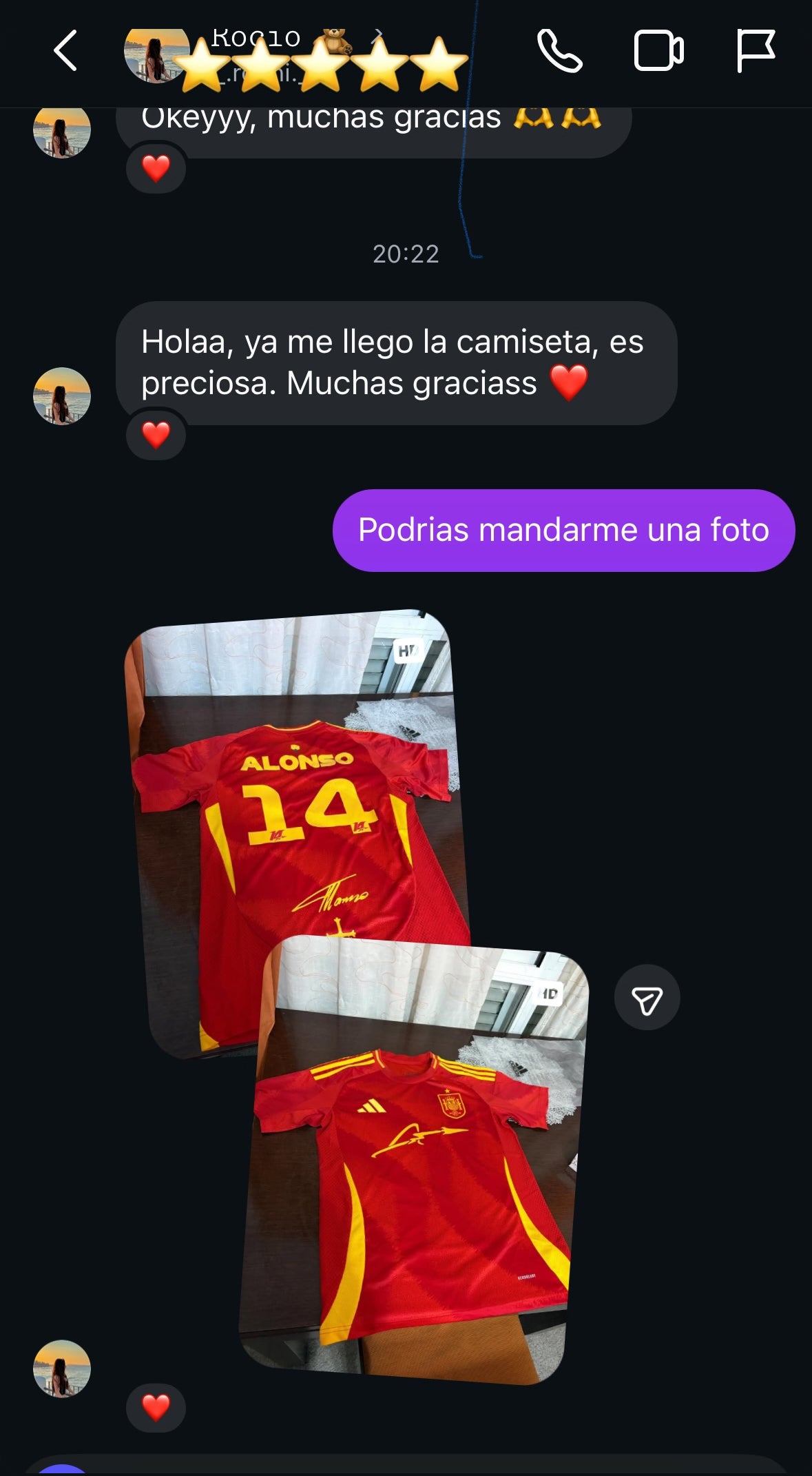This screenshot has width=812, height=1476.
Task: Start an audio call with Rocio
Action: click(559, 51)
